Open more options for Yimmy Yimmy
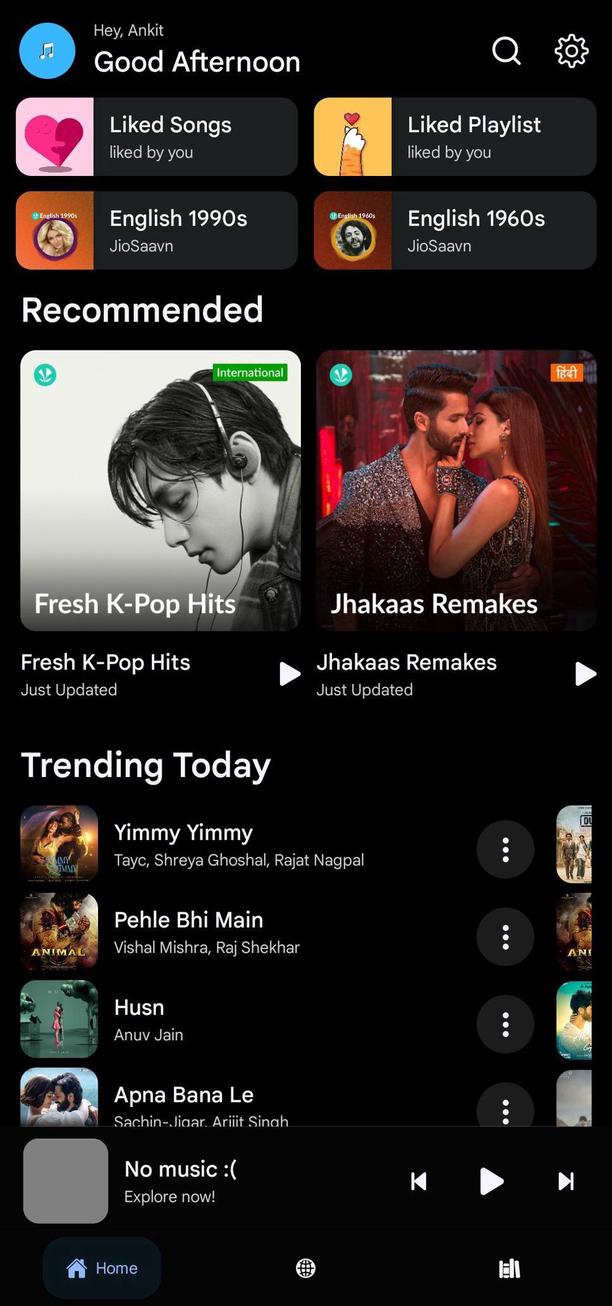Viewport: 612px width, 1306px height. pyautogui.click(x=505, y=849)
